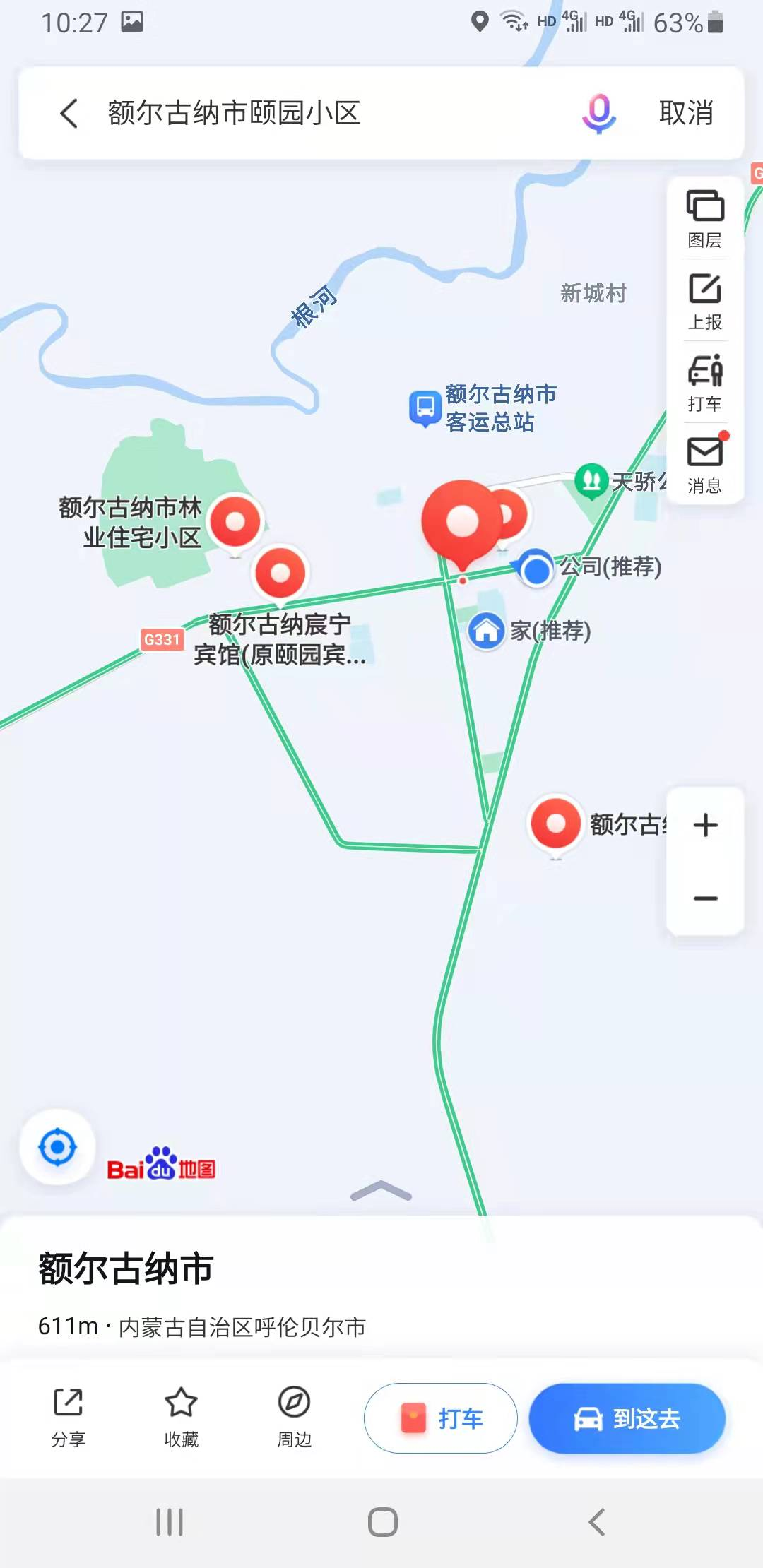Start voice search with the microphone
763x1568 pixels.
[x=598, y=113]
